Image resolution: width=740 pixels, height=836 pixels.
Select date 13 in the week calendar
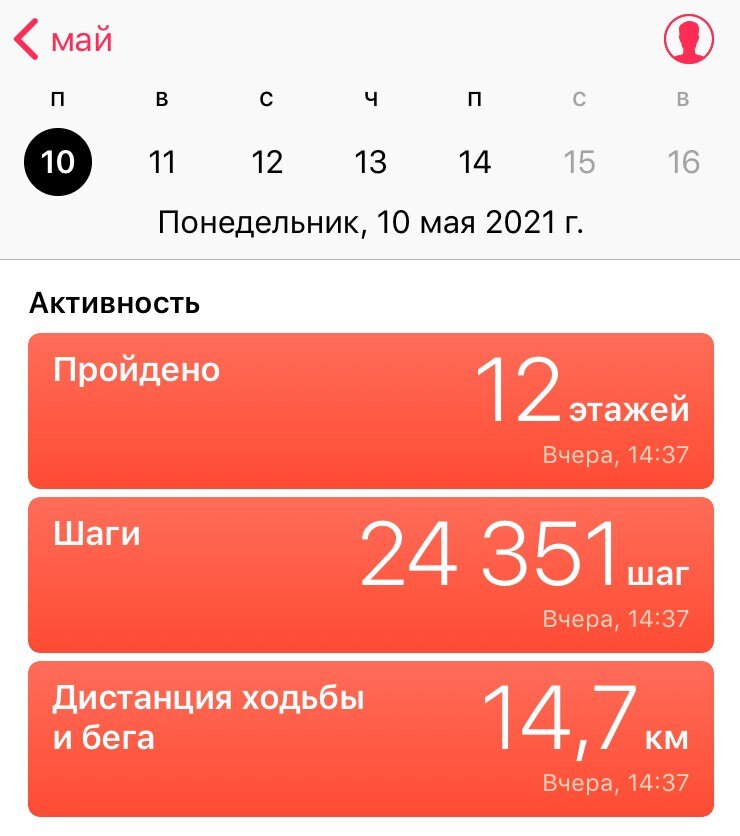click(x=371, y=160)
